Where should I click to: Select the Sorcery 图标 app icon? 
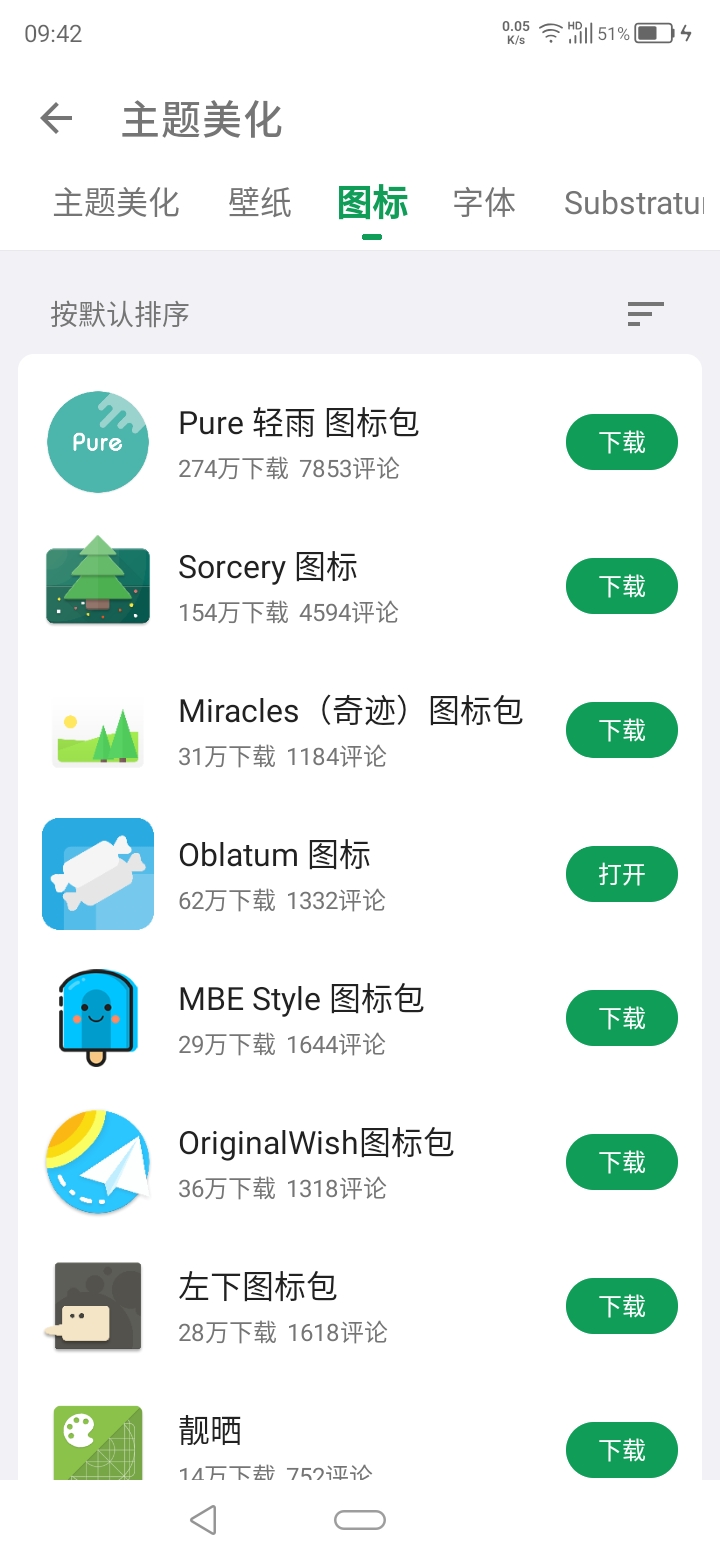(97, 586)
